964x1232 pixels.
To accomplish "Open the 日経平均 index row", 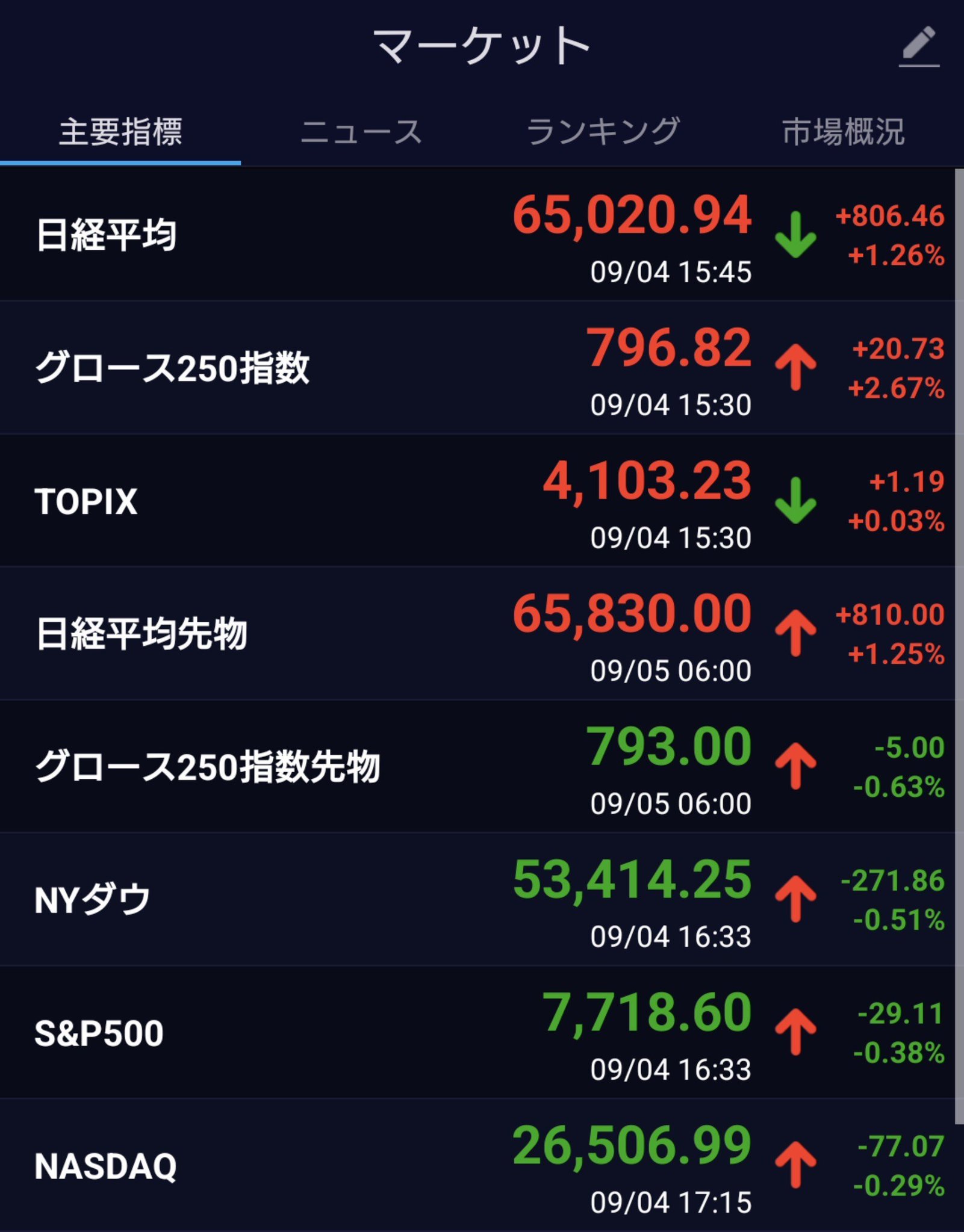I will click(477, 235).
